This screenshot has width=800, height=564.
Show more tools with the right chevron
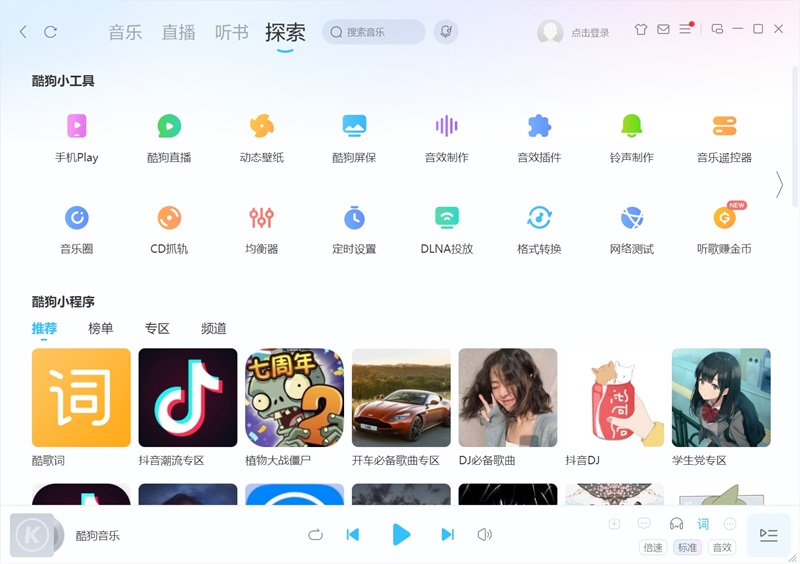point(779,184)
